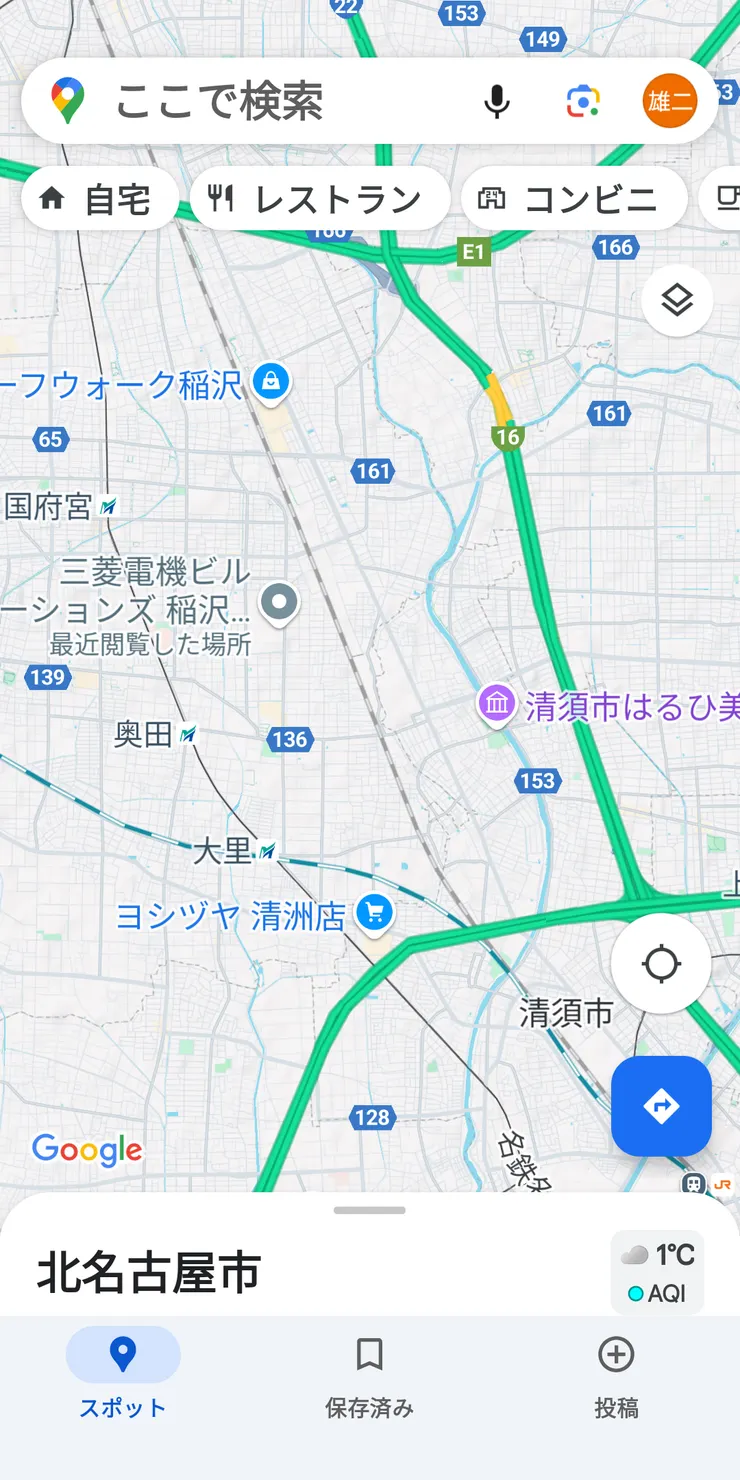
Task: Open directions with the blue arrow button
Action: pos(661,1106)
